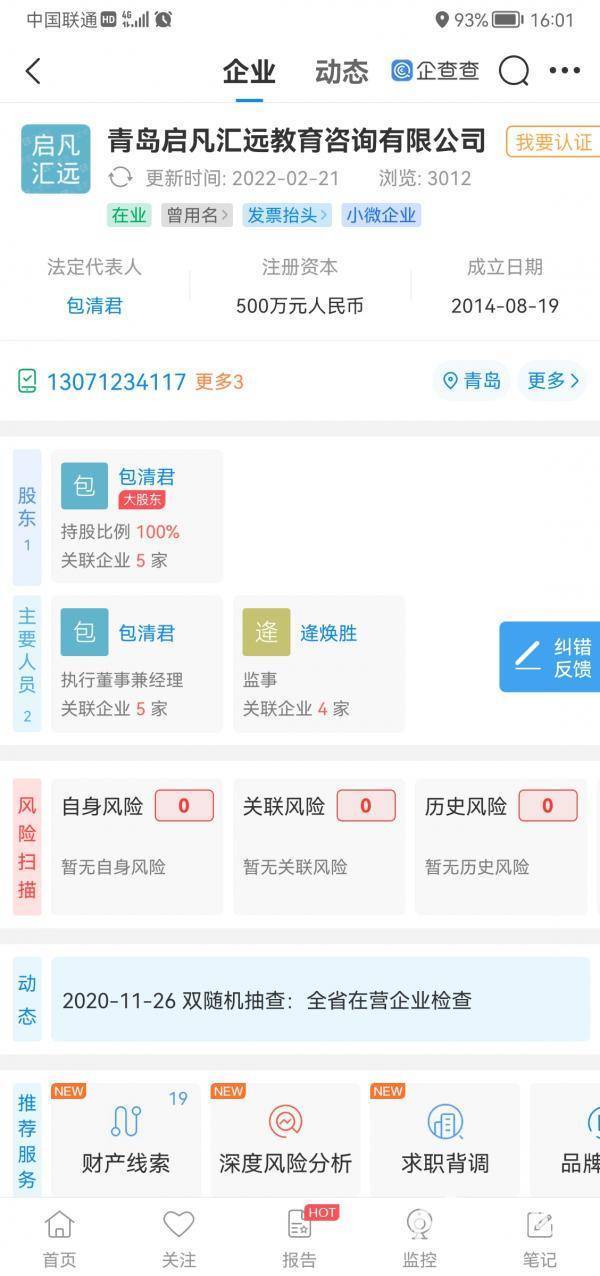Open the three-dot overflow menu

(x=565, y=71)
